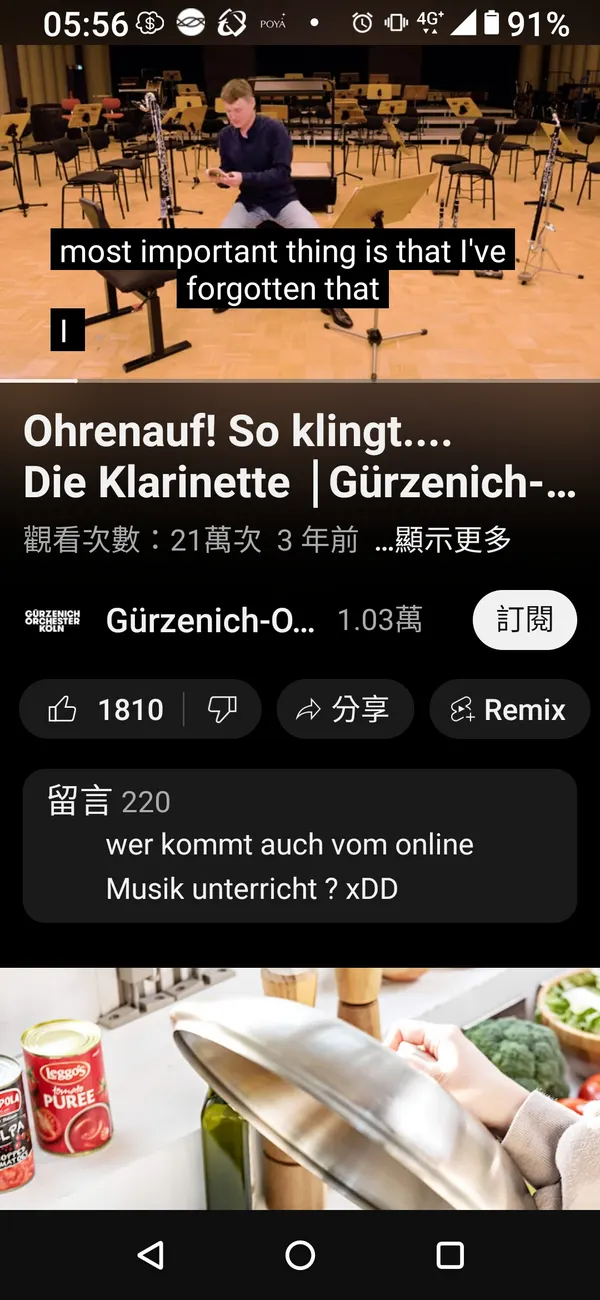The image size is (600, 1300).
Task: Go back with the system back button
Action: (150, 1255)
